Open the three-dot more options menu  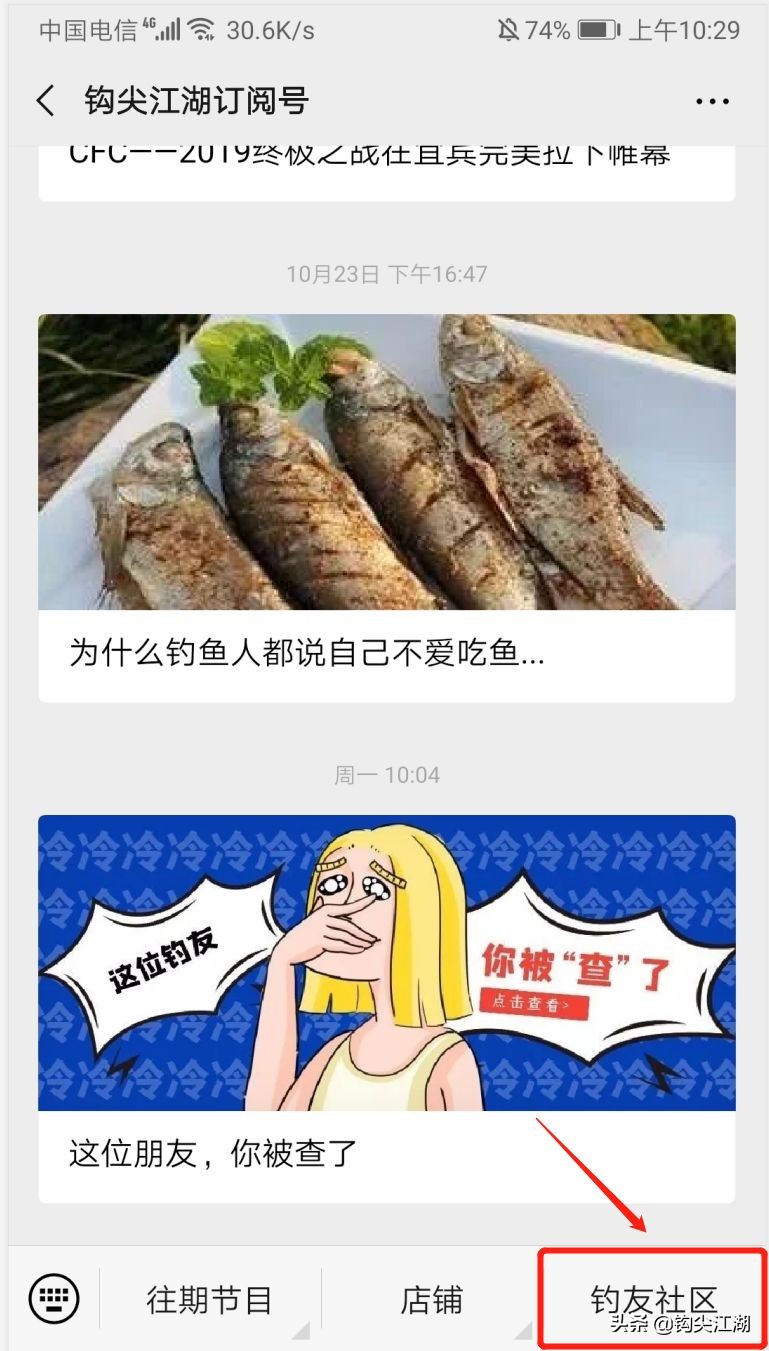712,101
